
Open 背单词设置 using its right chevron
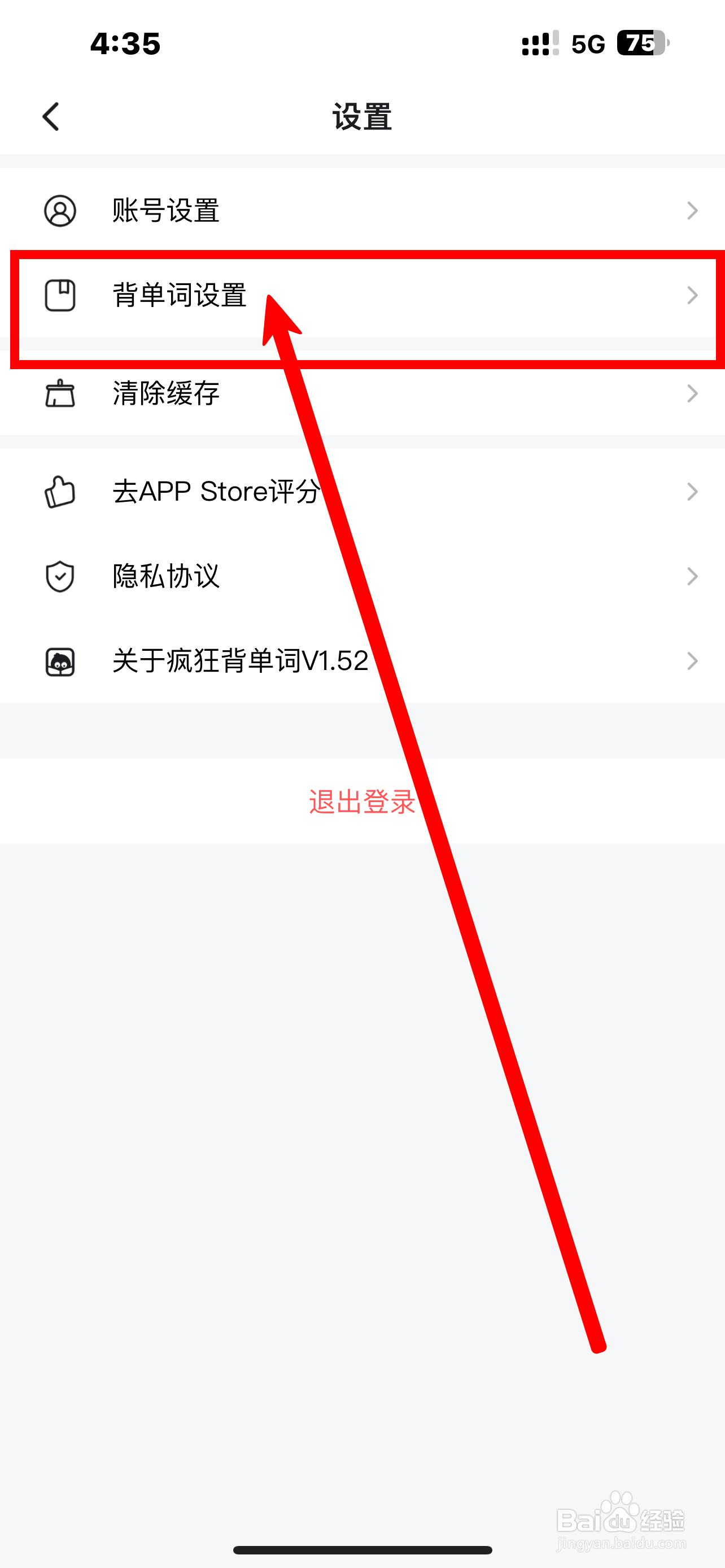[693, 296]
